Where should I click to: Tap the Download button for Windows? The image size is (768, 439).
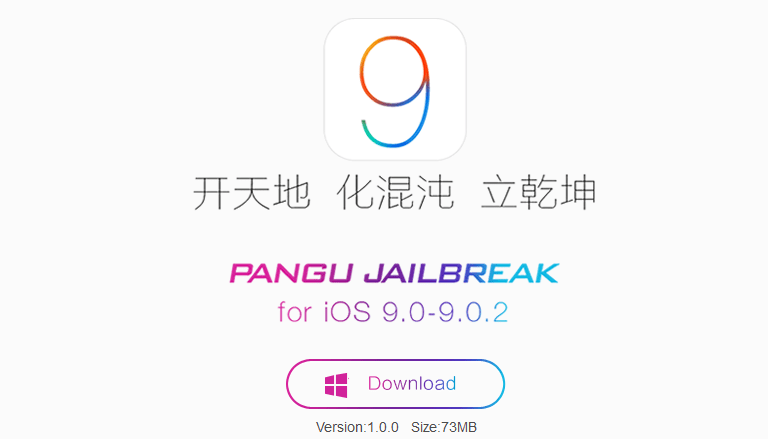pos(395,384)
